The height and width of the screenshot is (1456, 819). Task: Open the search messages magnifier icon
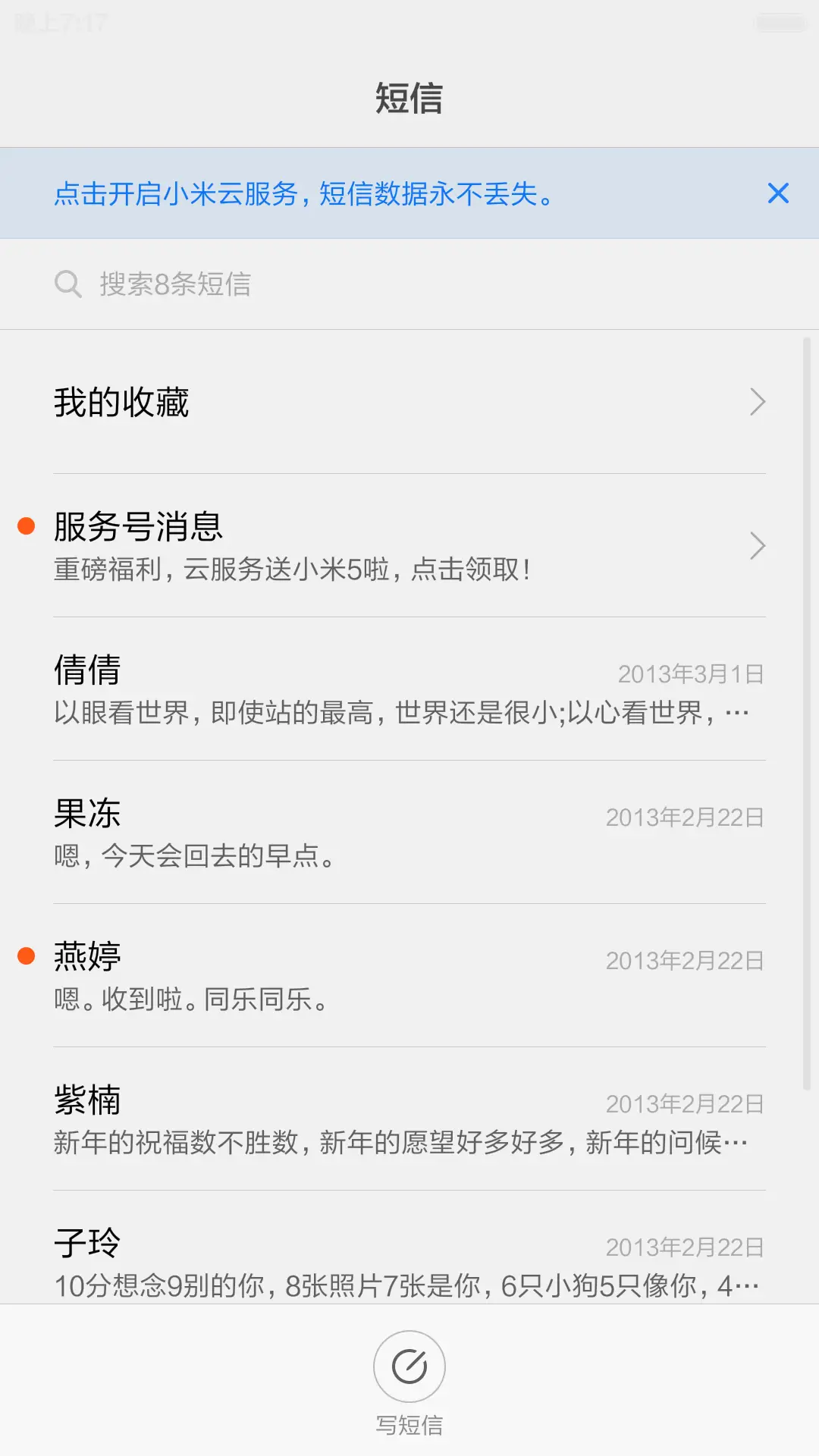tap(68, 284)
